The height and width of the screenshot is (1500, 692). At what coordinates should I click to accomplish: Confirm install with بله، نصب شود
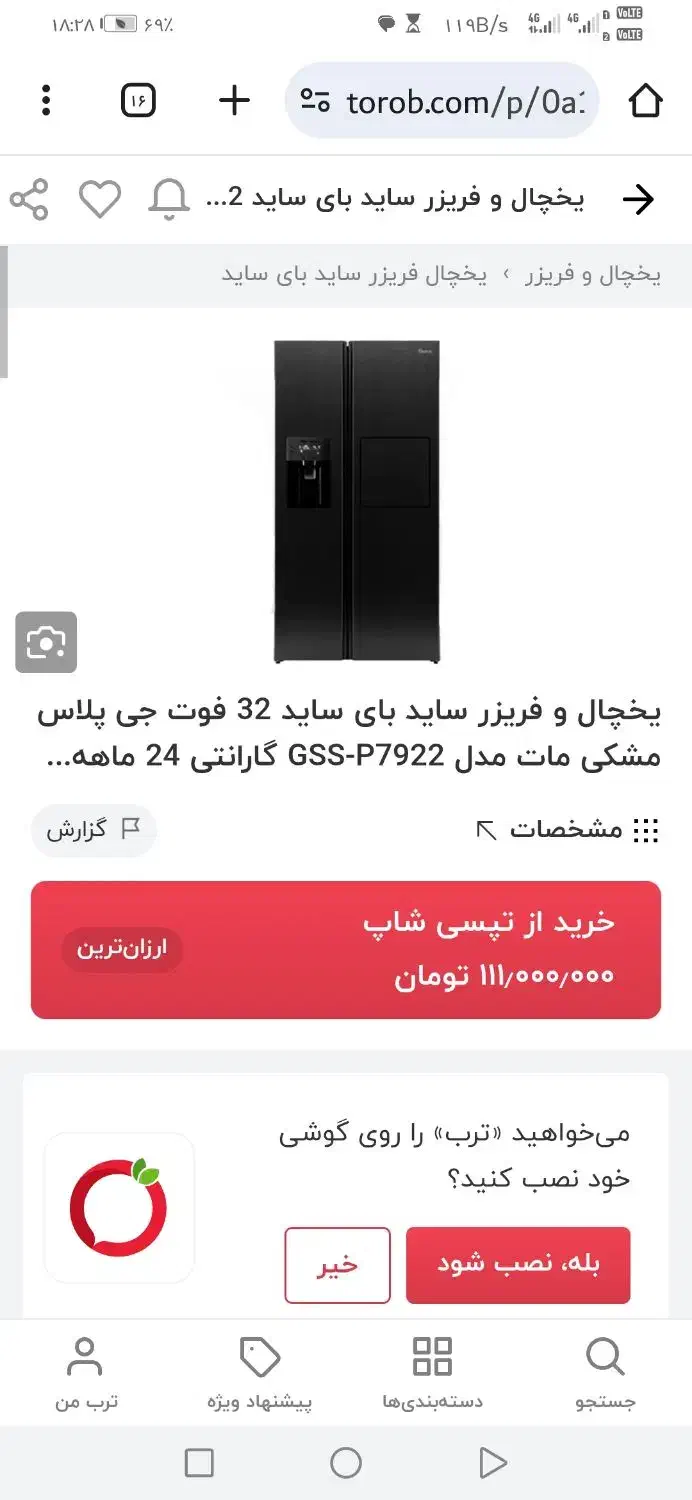tap(518, 1265)
